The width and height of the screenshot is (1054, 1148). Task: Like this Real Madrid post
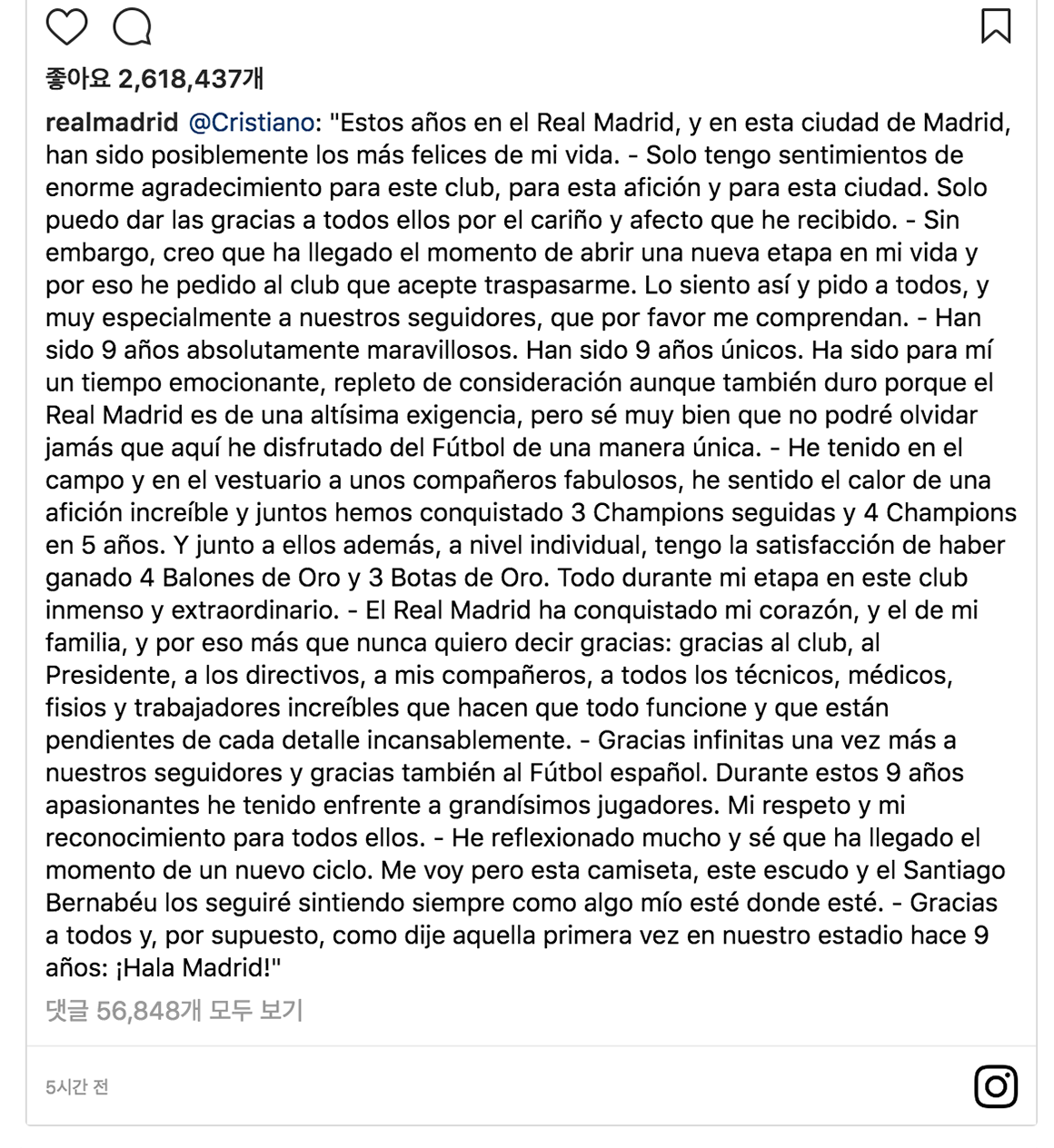(66, 27)
